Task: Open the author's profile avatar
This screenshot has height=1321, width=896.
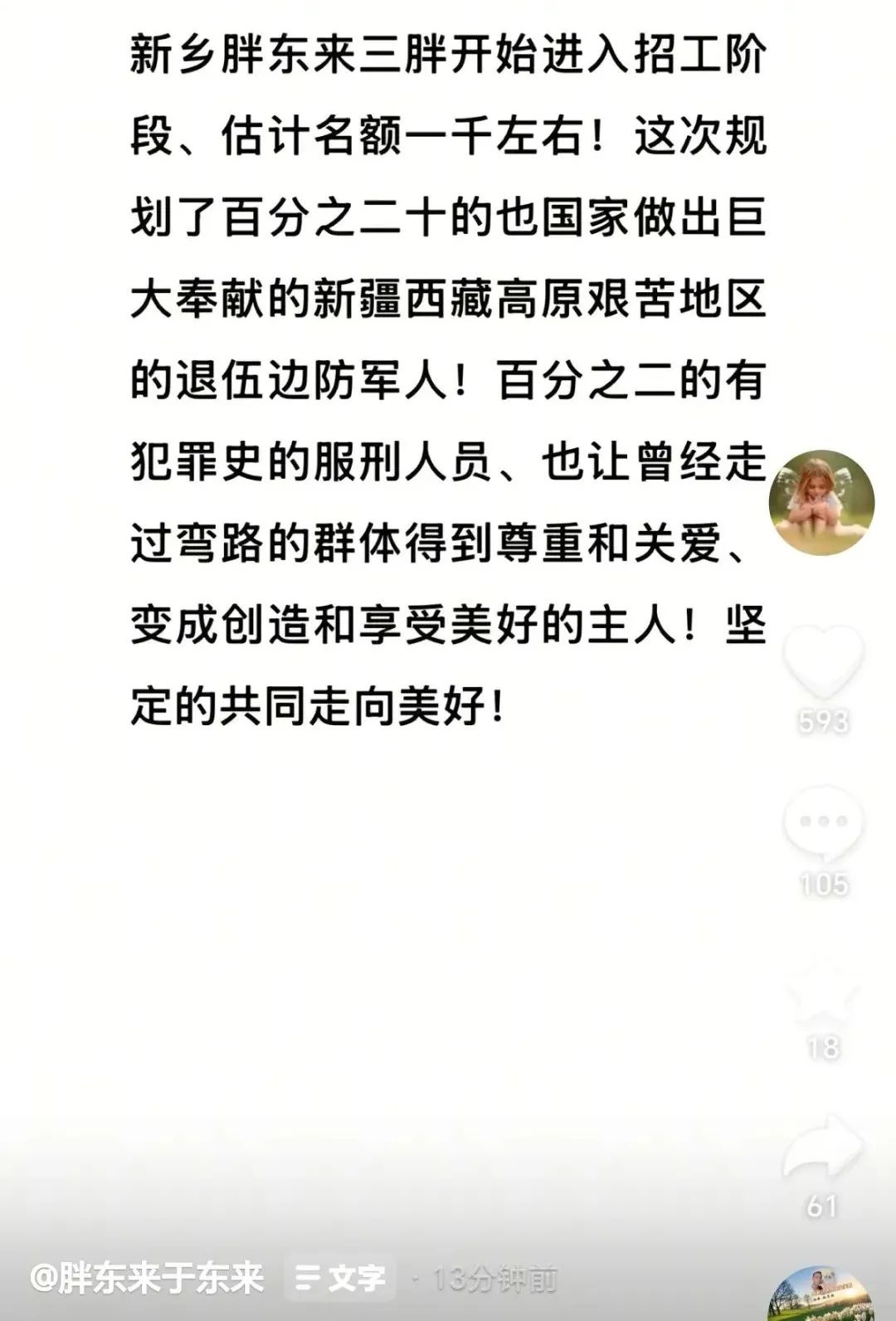Action: (821, 503)
